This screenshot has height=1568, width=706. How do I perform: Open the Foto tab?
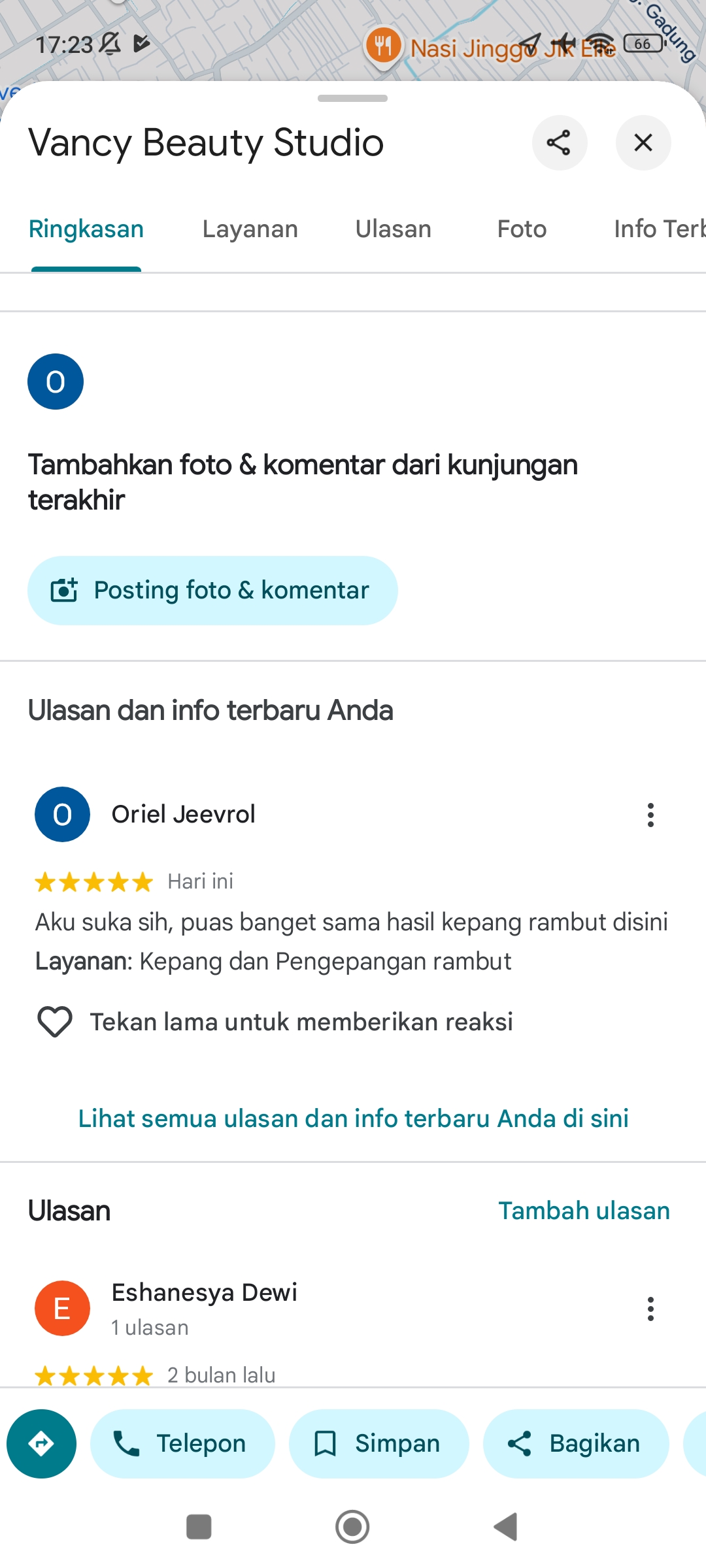coord(522,229)
